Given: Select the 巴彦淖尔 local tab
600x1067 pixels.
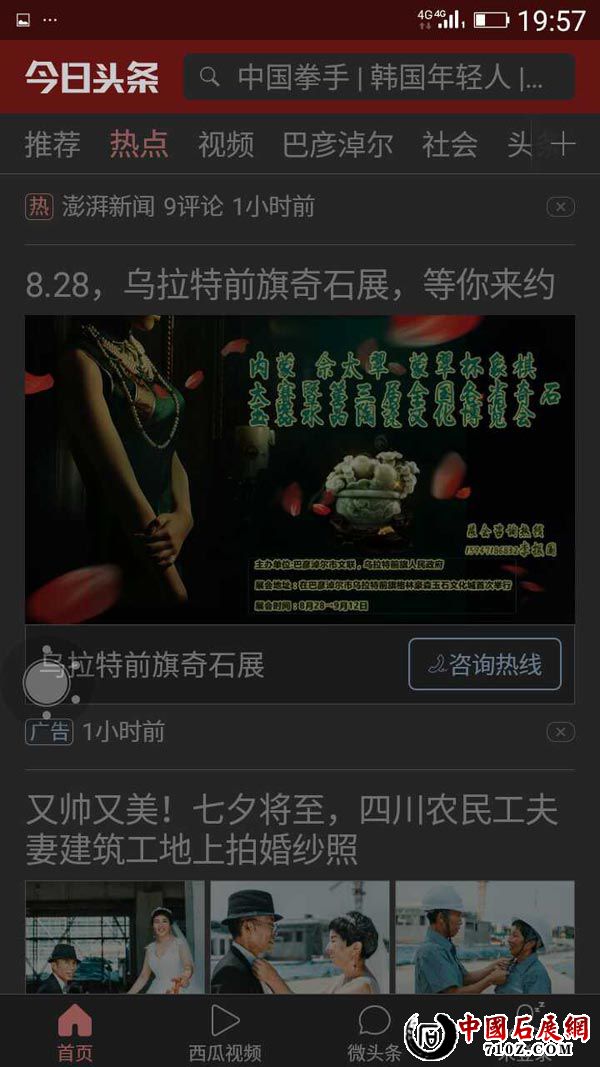Looking at the screenshot, I should coord(337,144).
